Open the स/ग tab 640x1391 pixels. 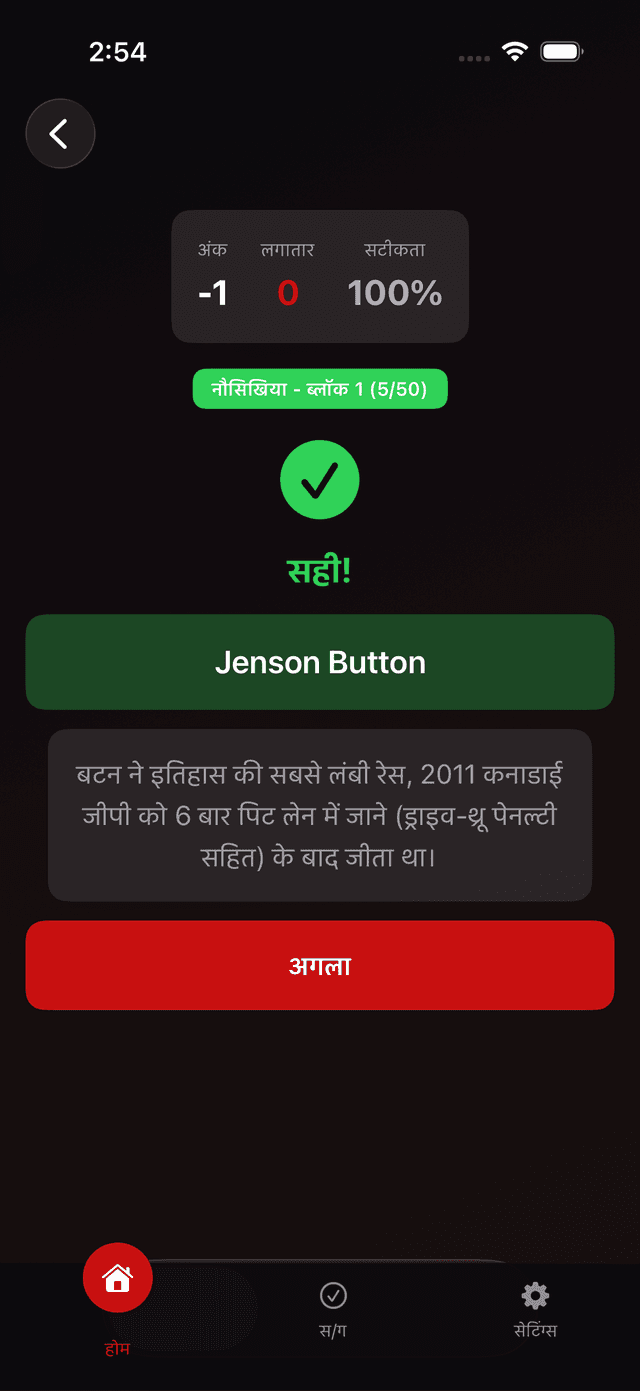click(333, 1309)
